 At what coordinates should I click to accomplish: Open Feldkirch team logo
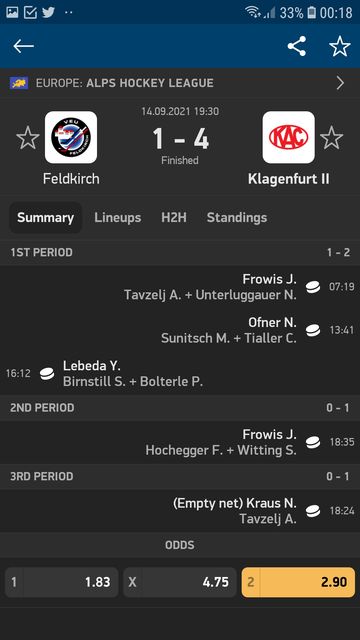[71, 137]
